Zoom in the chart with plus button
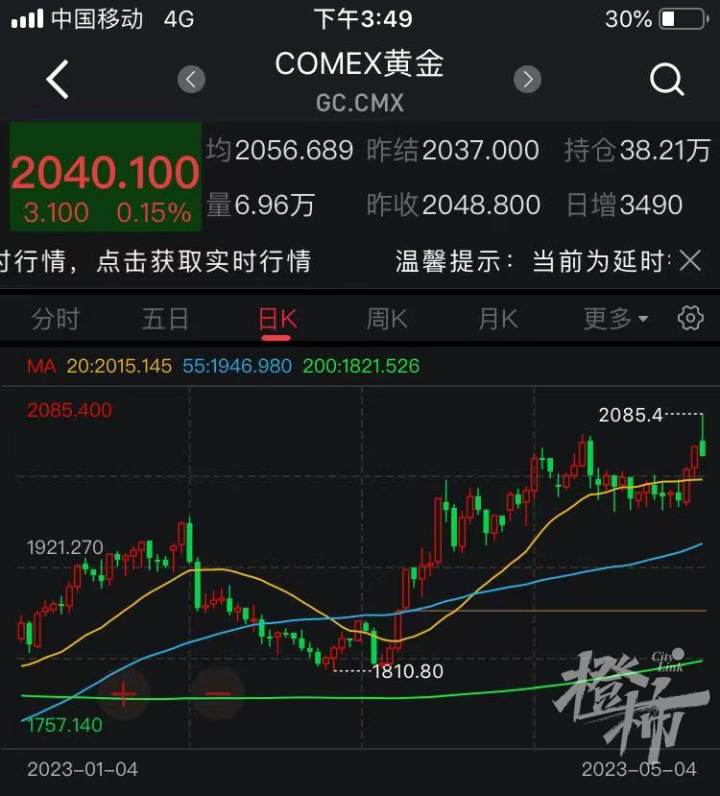Viewport: 720px width, 796px height. click(x=124, y=692)
